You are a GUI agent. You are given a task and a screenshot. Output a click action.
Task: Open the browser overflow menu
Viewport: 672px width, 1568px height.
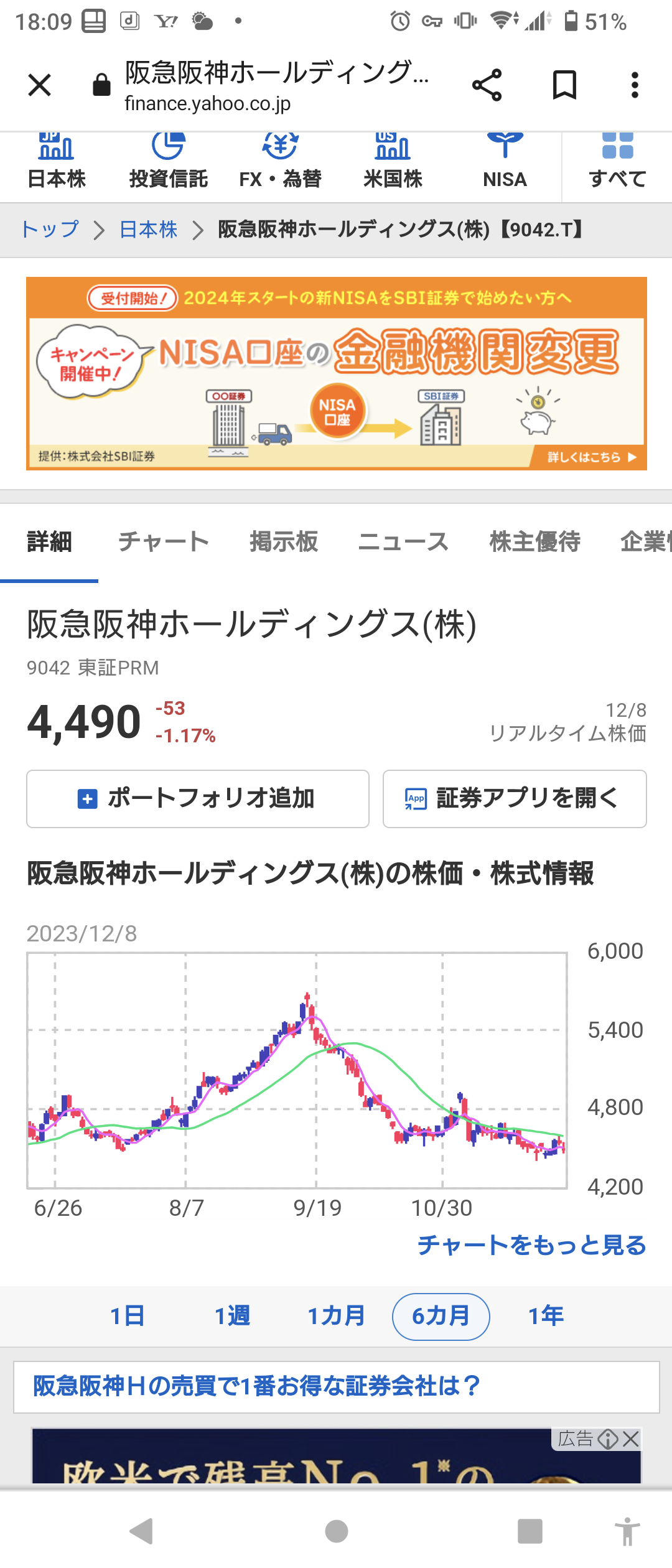pos(634,85)
